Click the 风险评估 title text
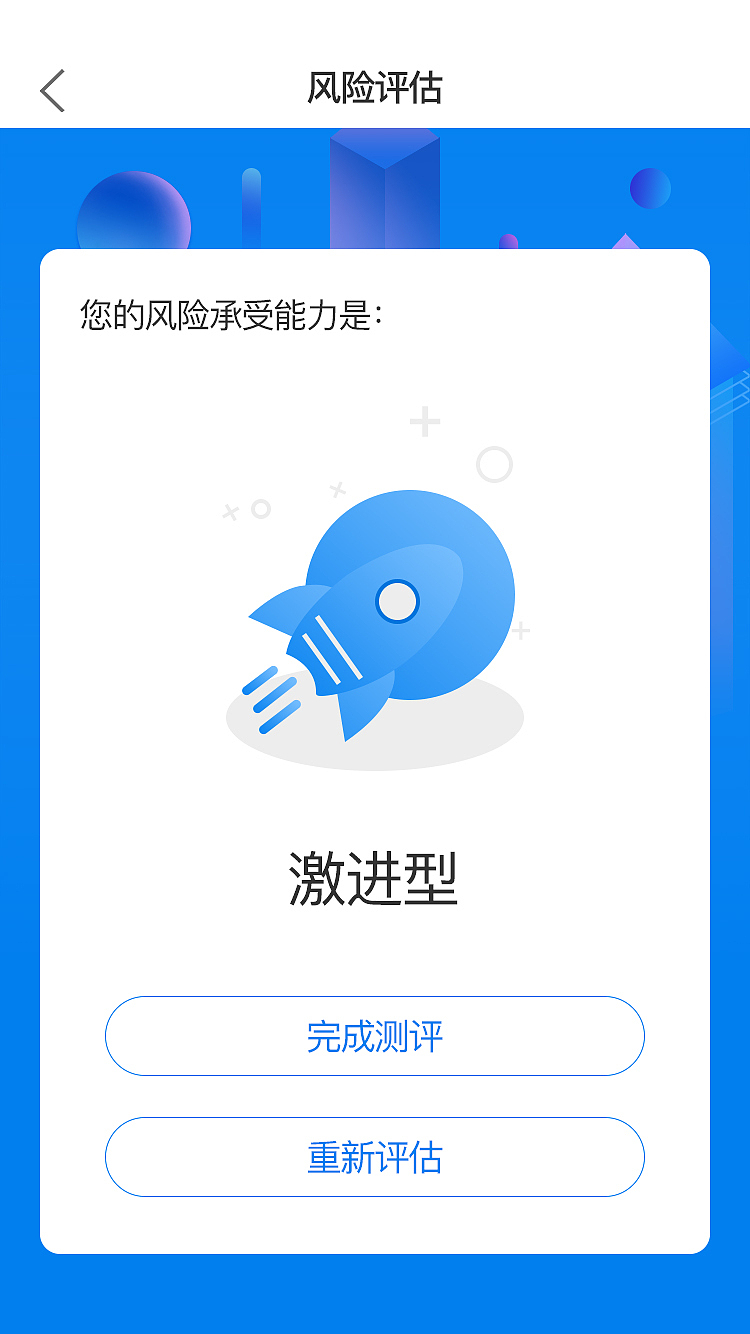The width and height of the screenshot is (750, 1334). pos(375,88)
